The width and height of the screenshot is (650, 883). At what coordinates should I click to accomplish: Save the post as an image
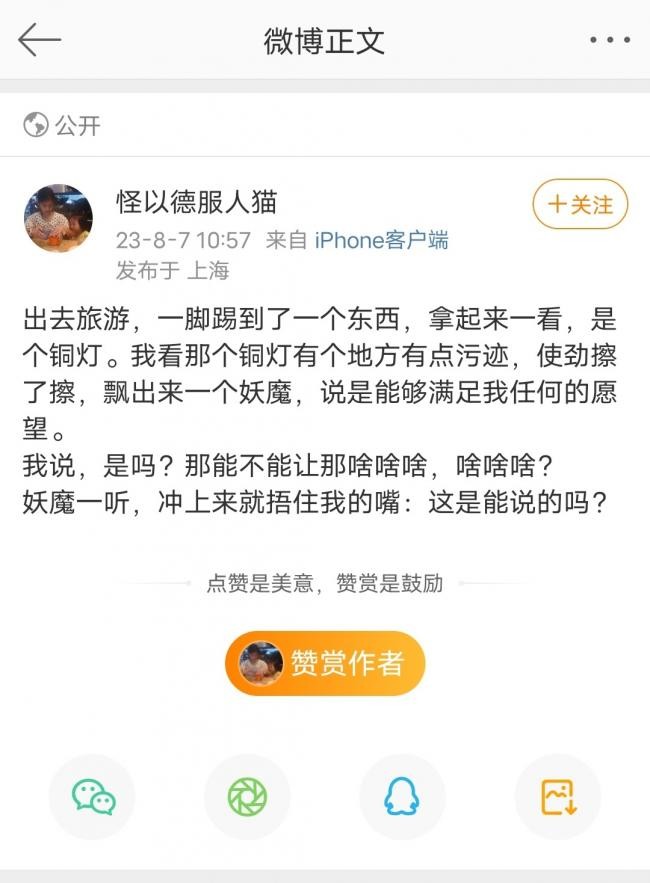pos(557,797)
